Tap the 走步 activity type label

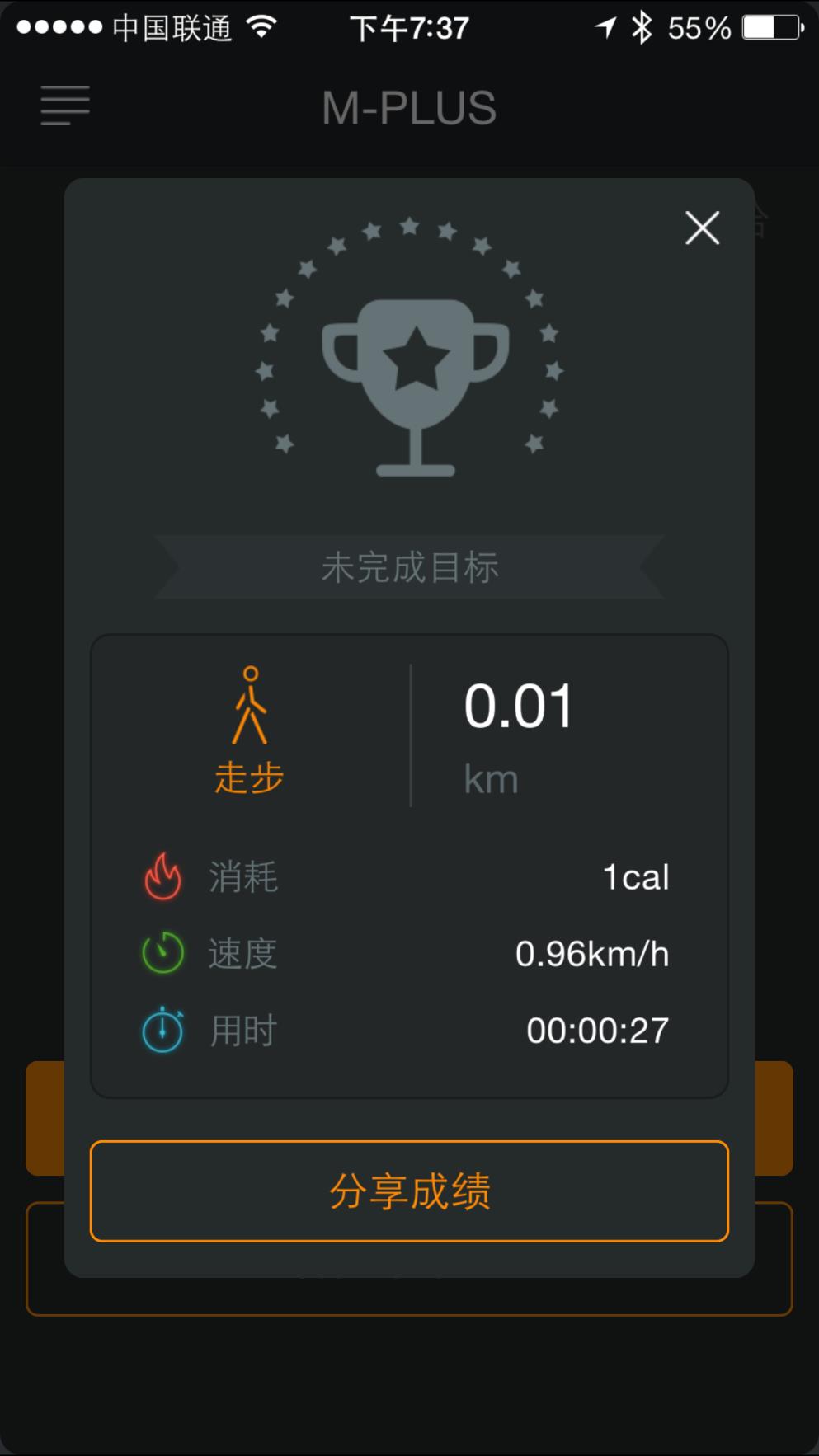[248, 775]
